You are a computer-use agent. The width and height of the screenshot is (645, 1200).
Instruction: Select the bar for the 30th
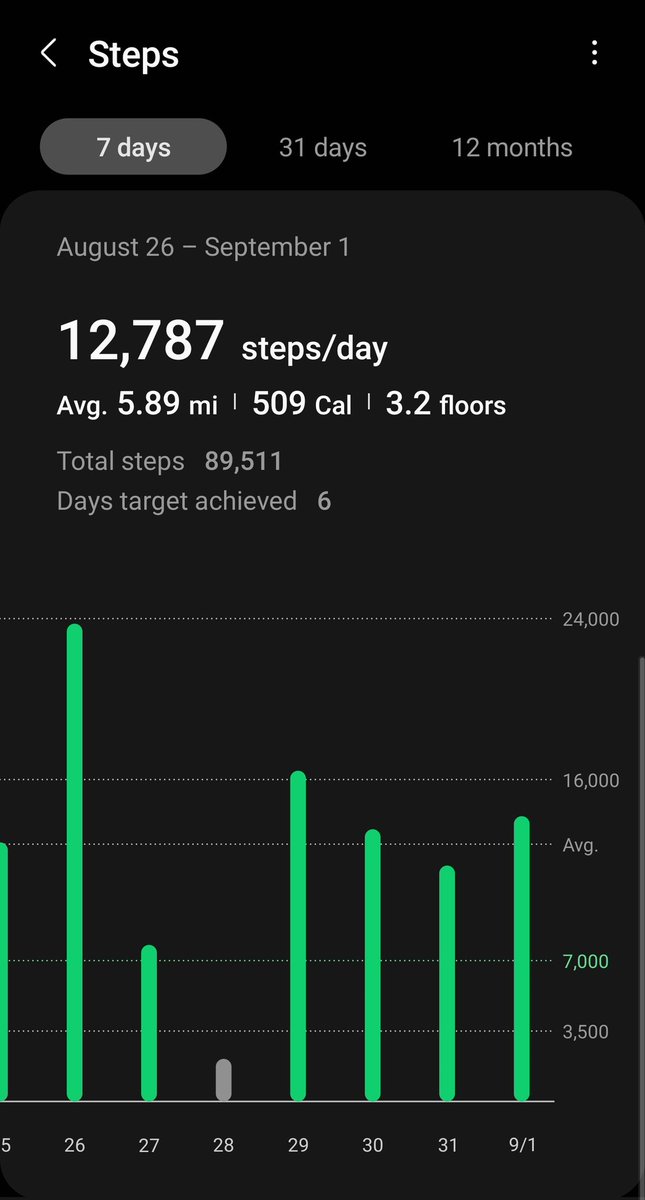click(372, 966)
